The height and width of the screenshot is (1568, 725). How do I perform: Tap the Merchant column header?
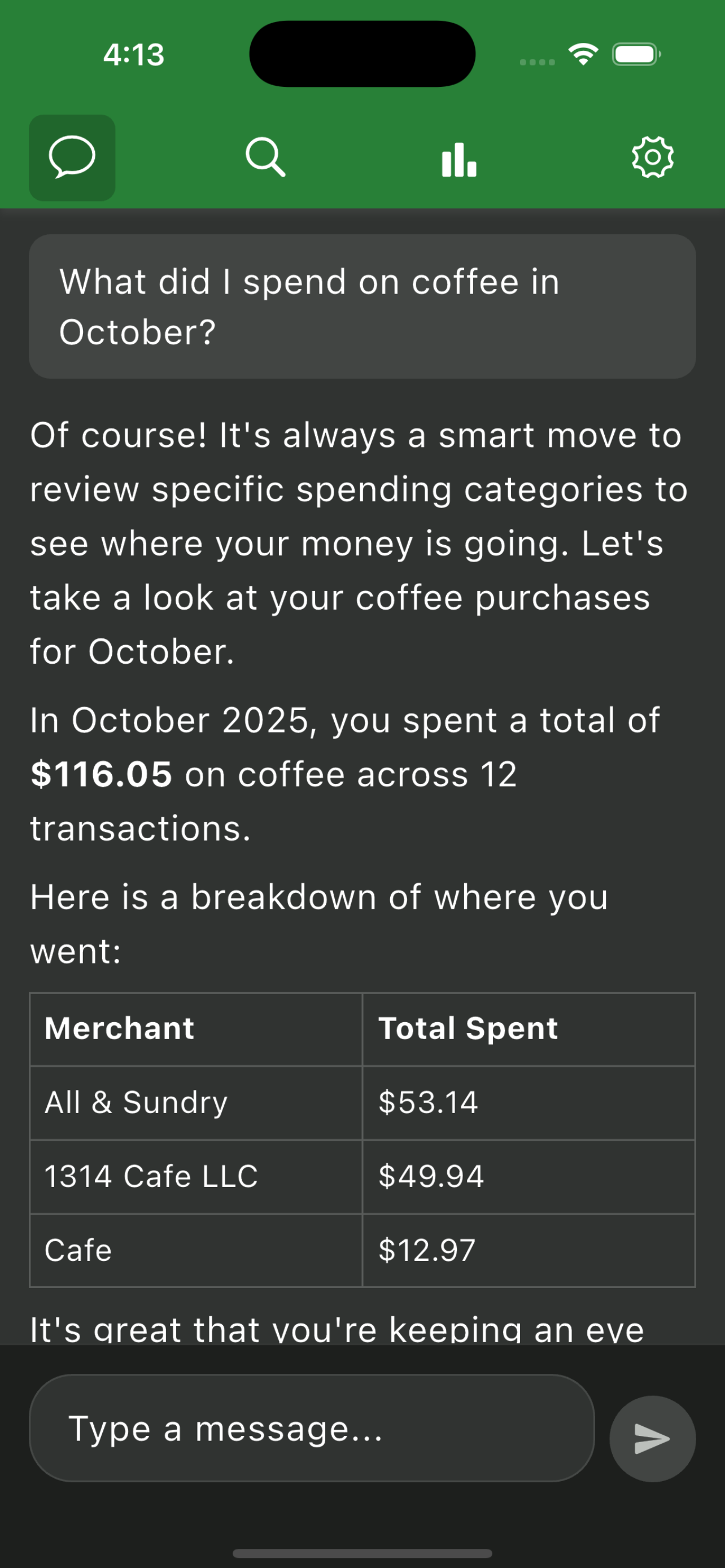pyautogui.click(x=118, y=1029)
